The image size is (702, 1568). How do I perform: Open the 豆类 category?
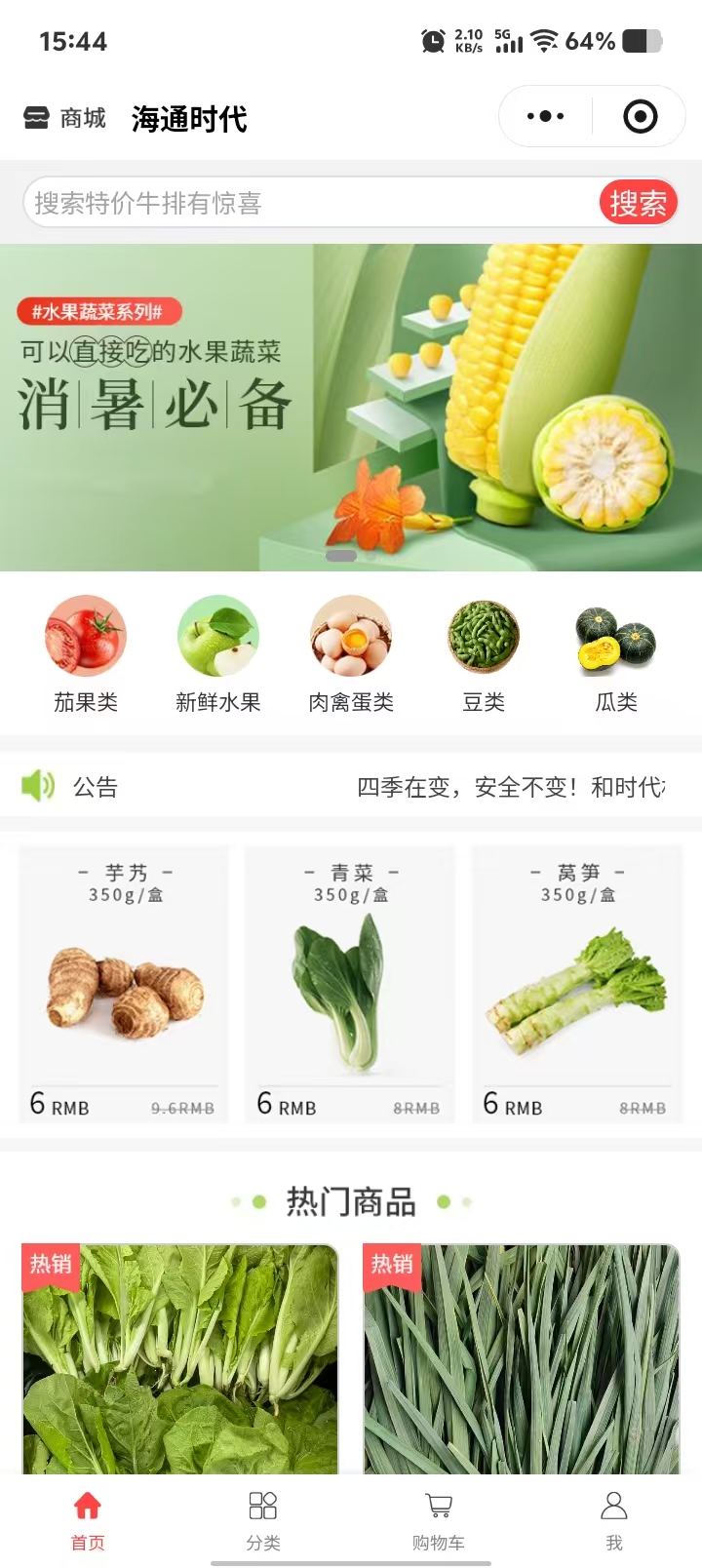point(484,653)
